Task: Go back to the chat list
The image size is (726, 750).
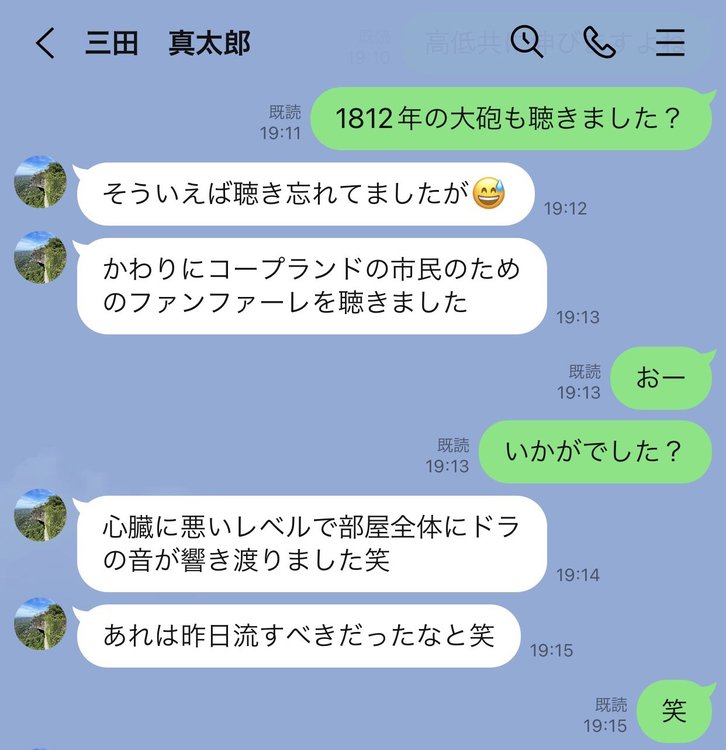Action: pyautogui.click(x=45, y=43)
